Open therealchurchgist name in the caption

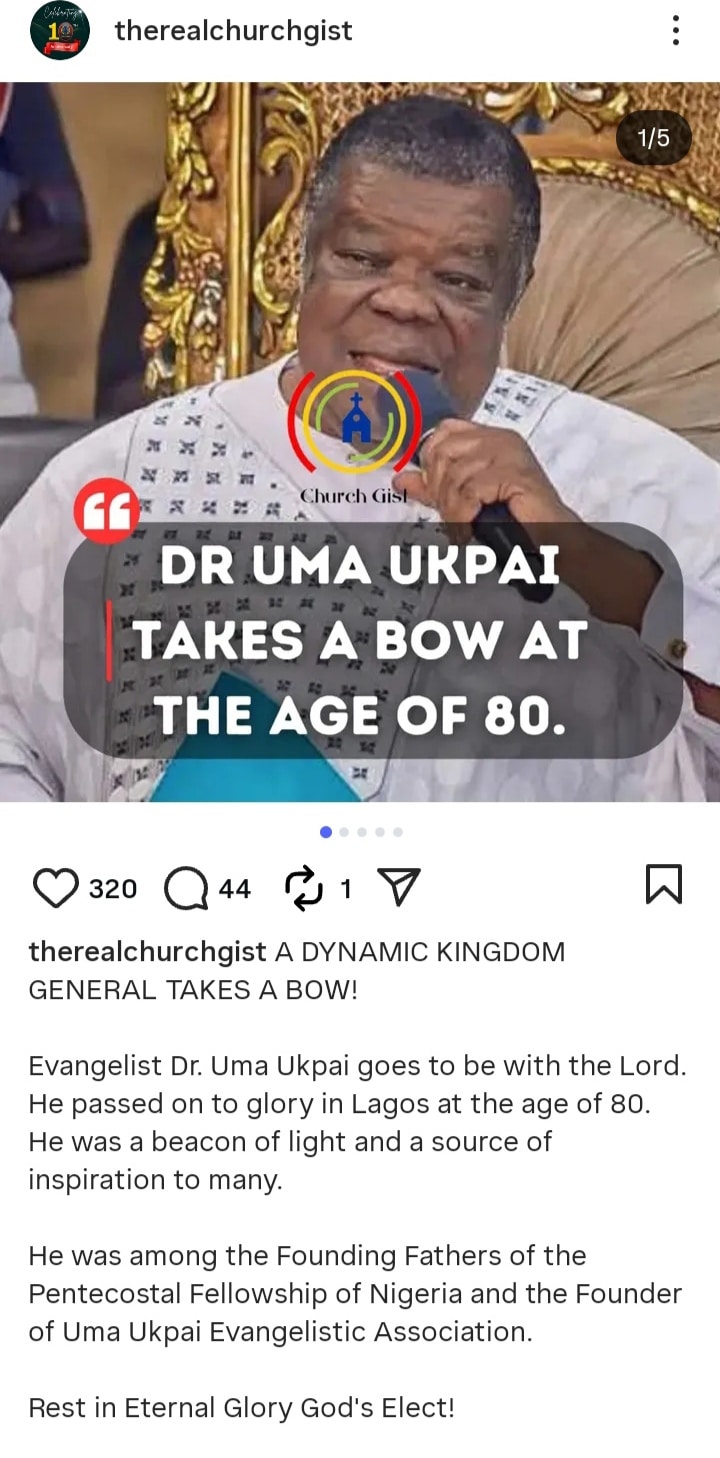147,952
